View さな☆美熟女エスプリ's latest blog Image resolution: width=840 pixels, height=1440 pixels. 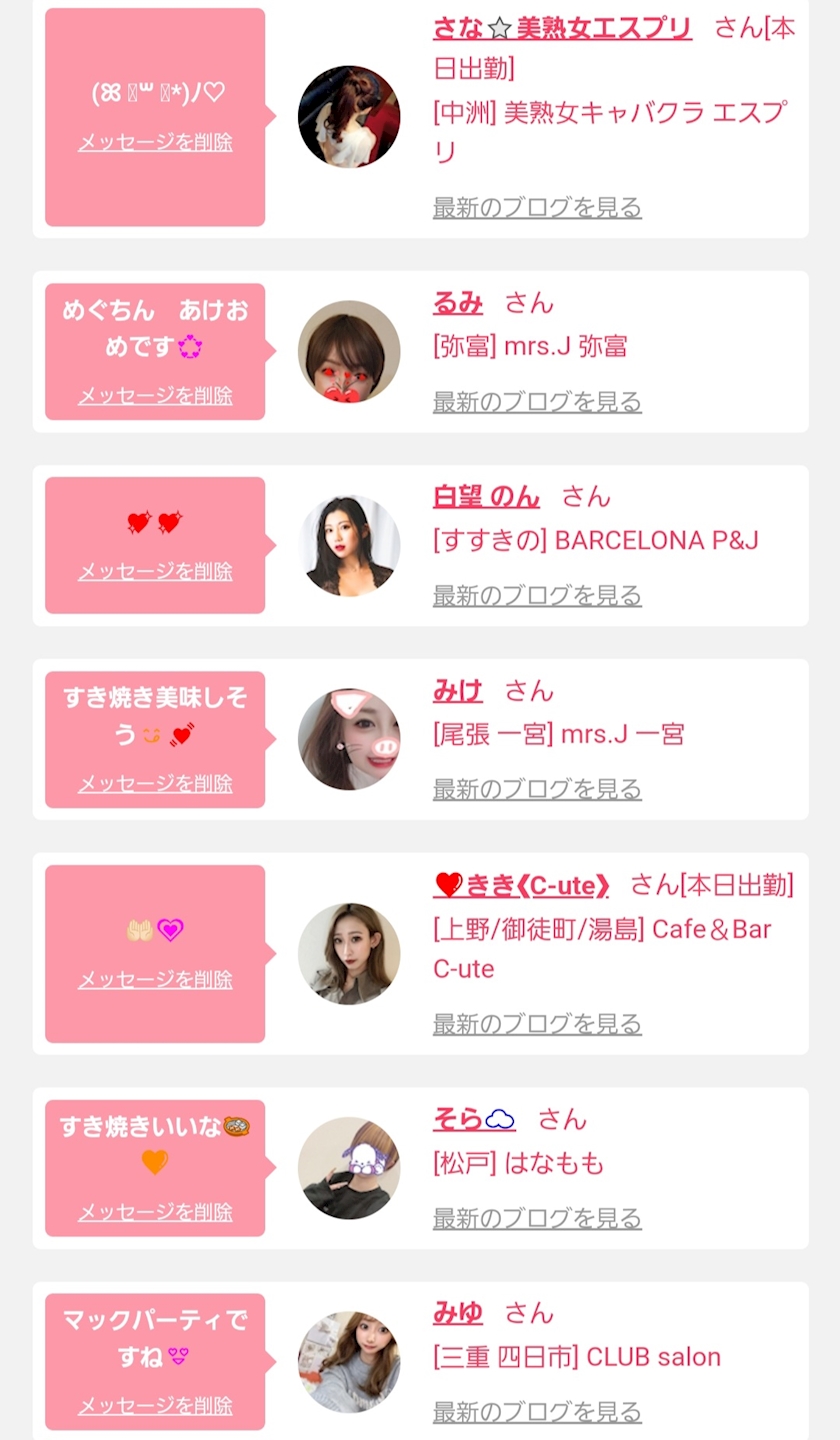[537, 208]
